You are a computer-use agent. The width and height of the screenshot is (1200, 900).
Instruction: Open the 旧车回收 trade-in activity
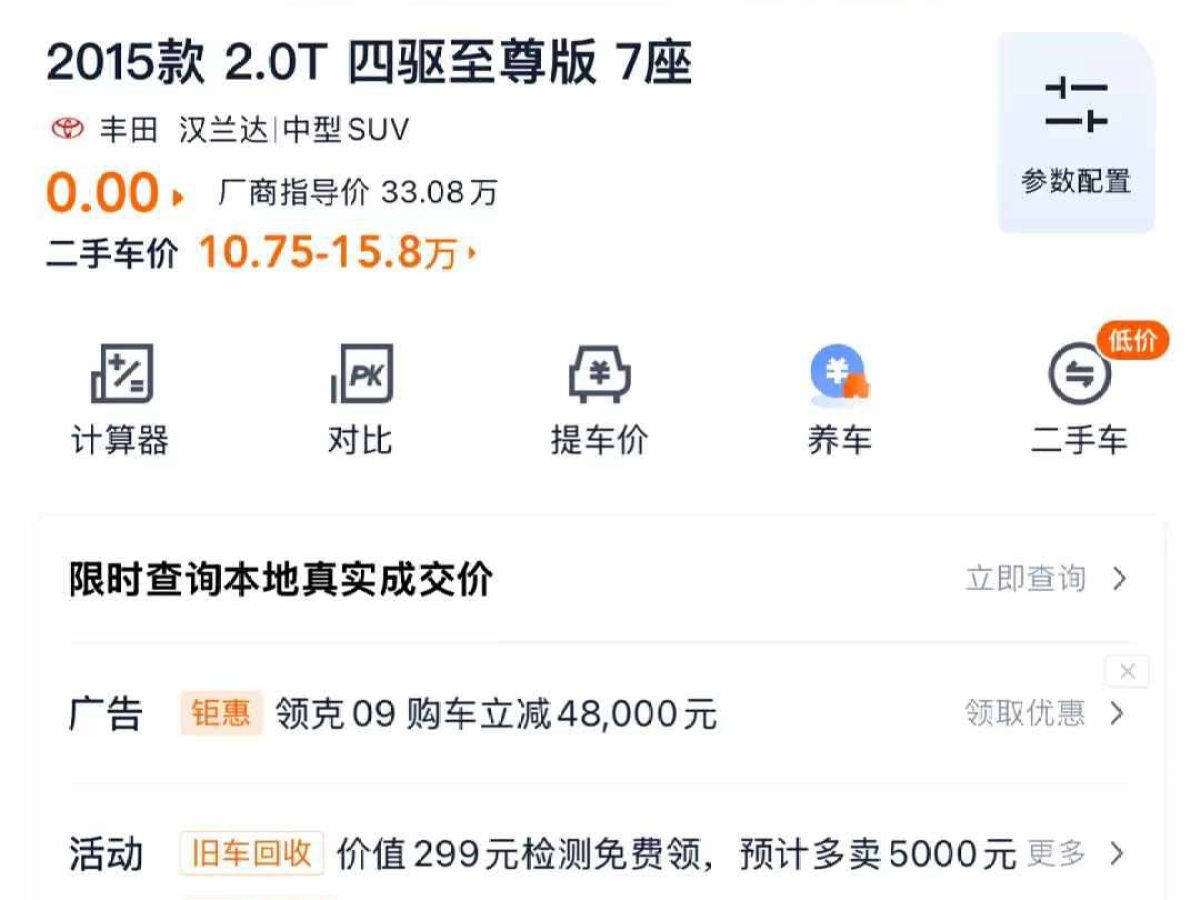252,854
